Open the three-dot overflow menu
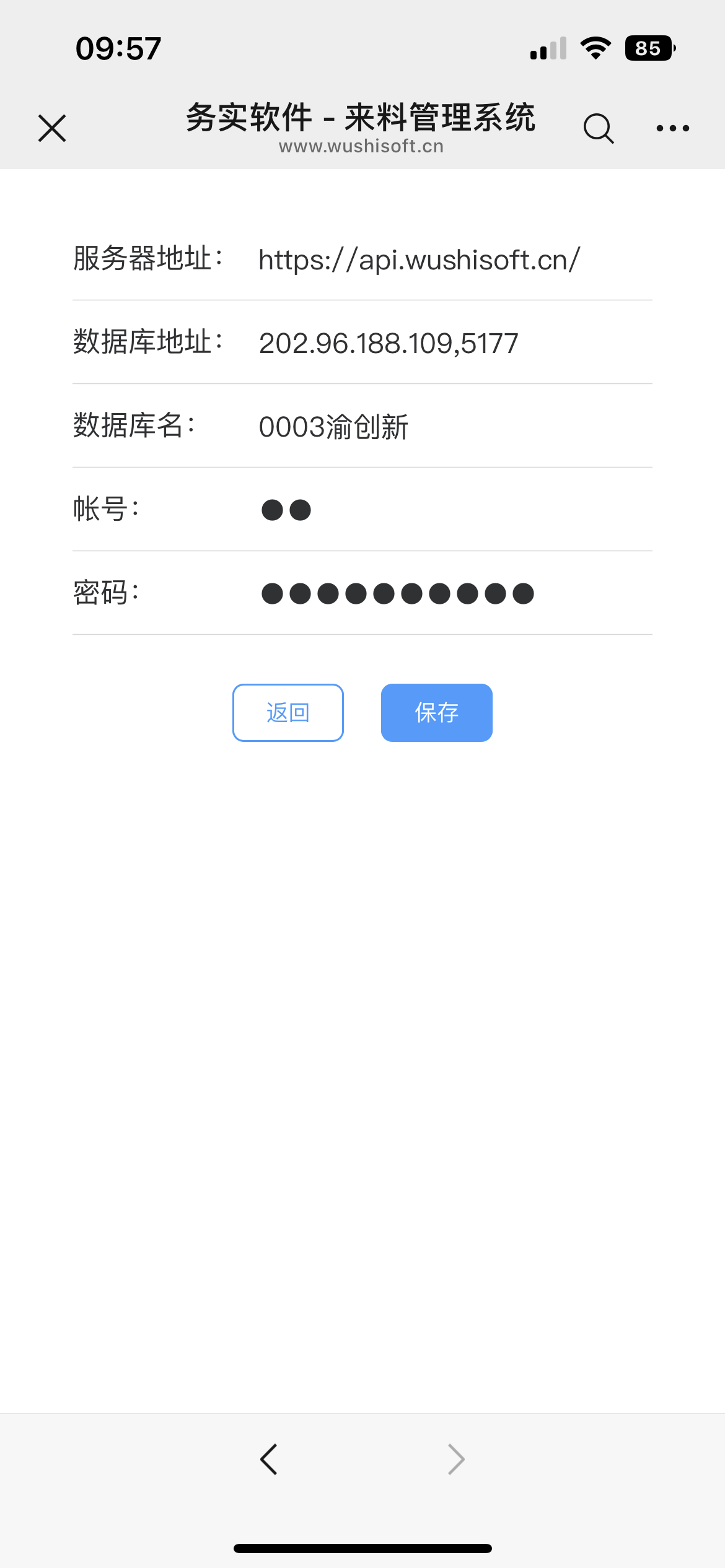Screen dimensions: 725x1568 tap(672, 128)
